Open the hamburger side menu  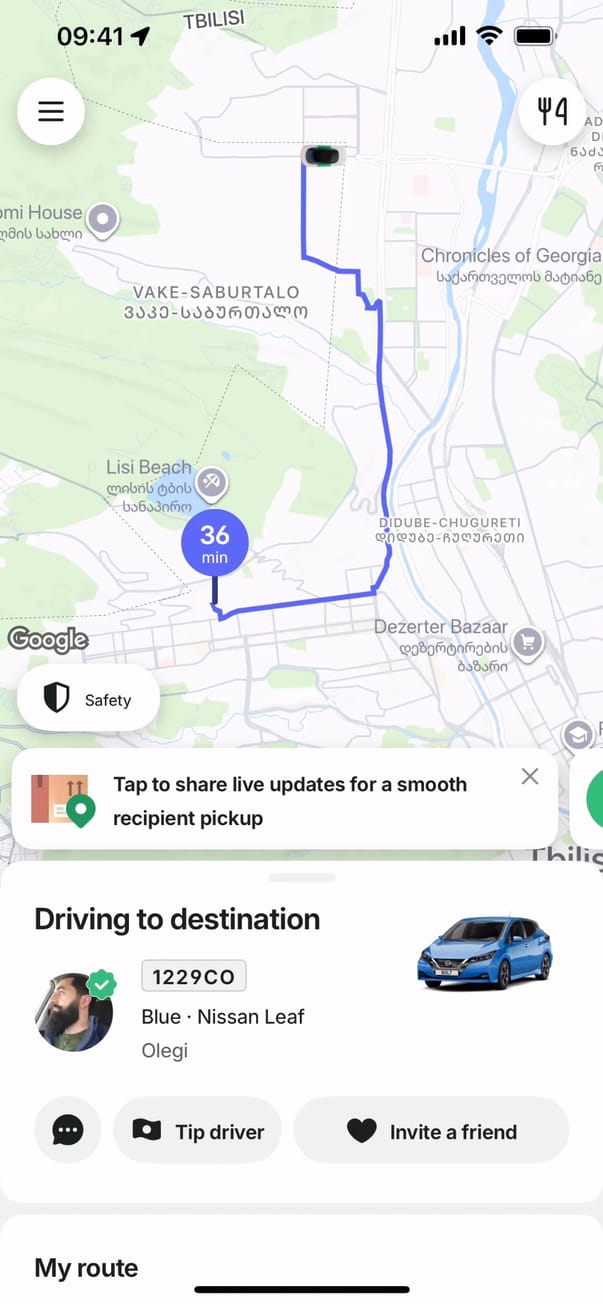click(x=51, y=111)
